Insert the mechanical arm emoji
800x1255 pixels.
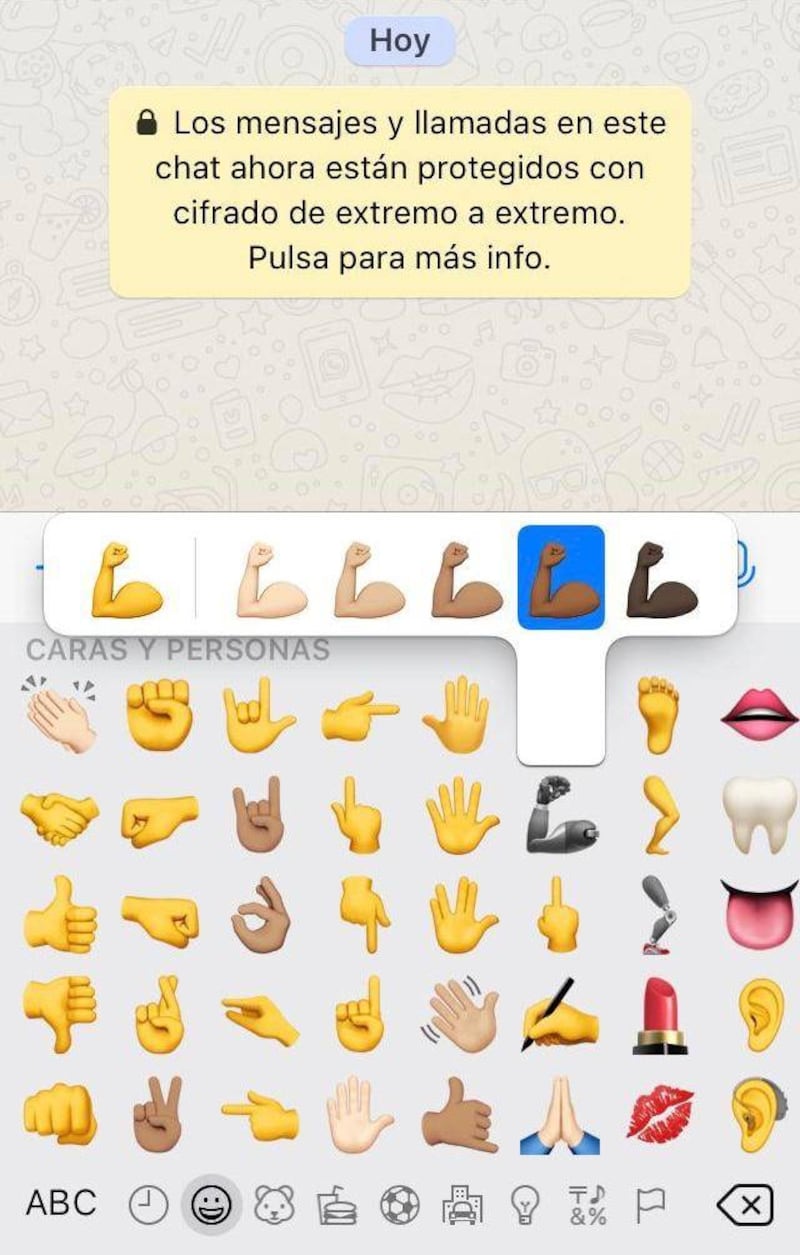(x=560, y=813)
